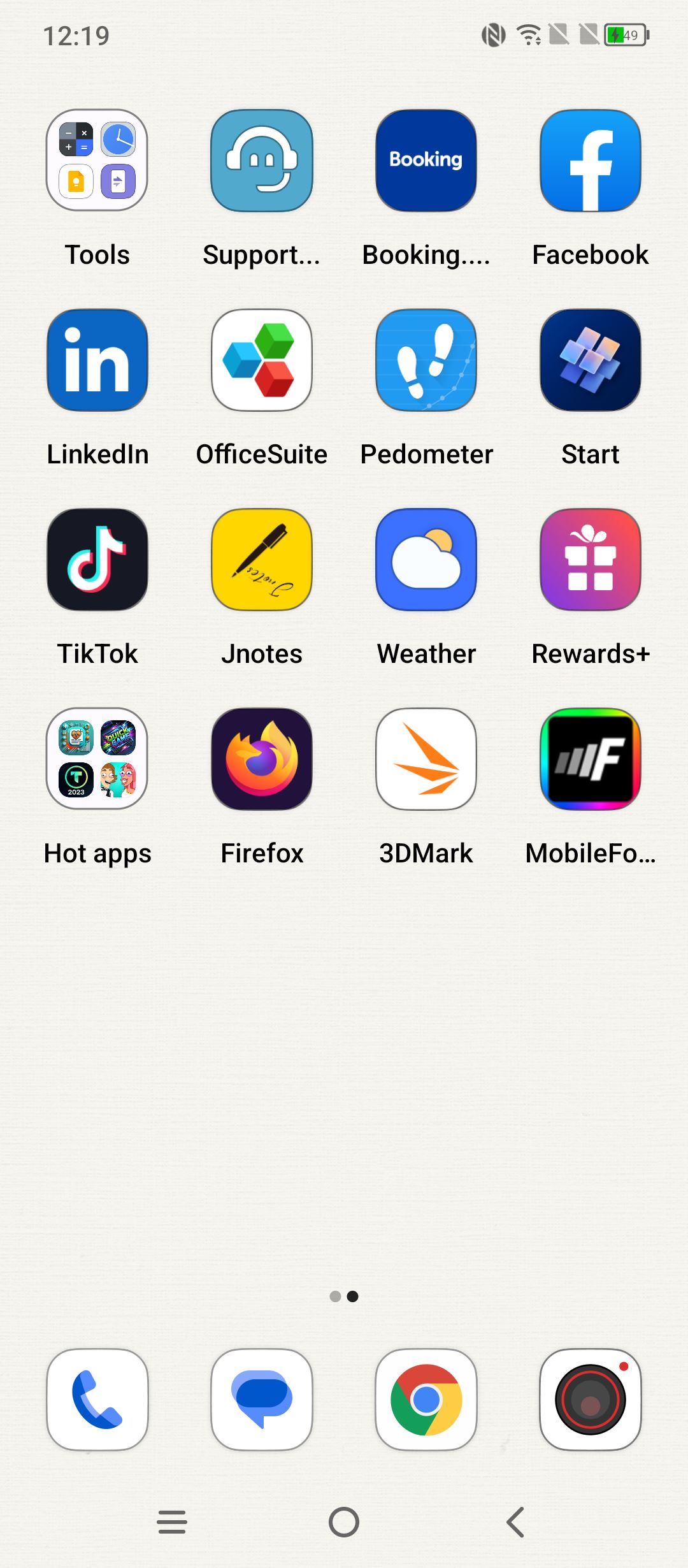Open the Start app

pos(590,359)
